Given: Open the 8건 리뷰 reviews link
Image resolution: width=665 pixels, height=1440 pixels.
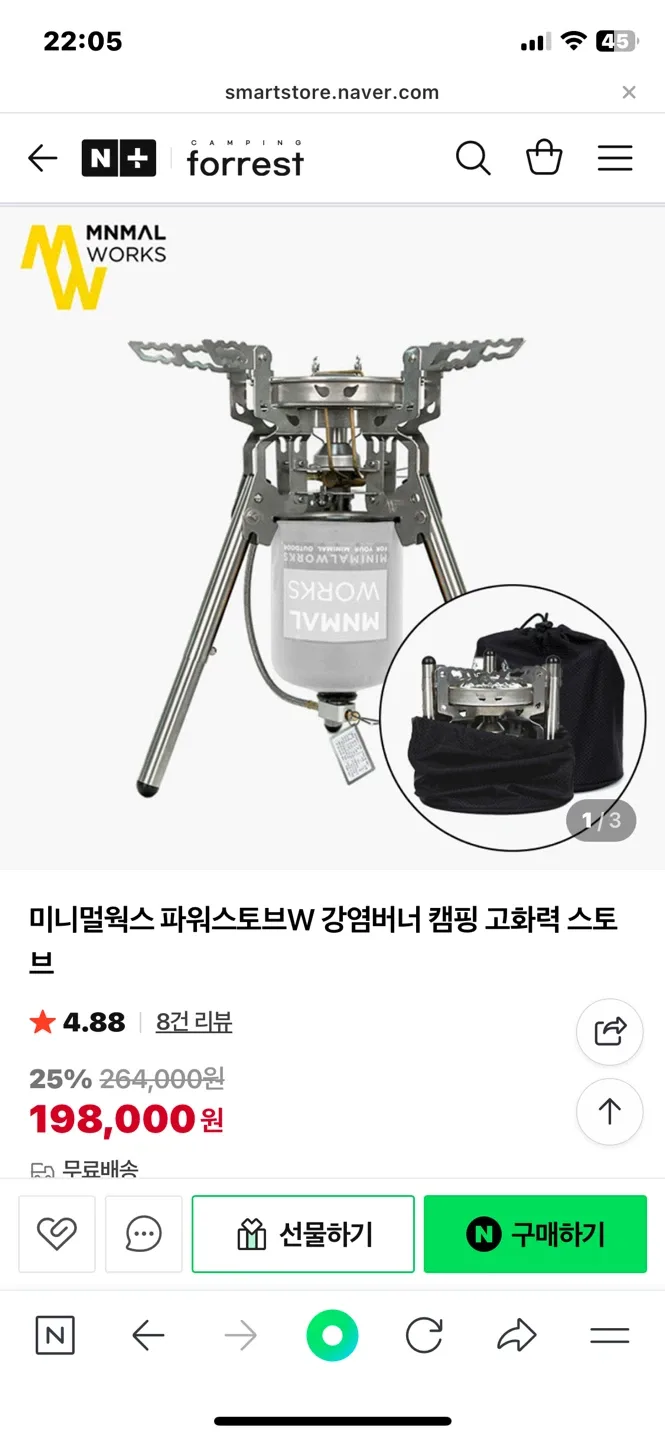Looking at the screenshot, I should [x=194, y=1022].
